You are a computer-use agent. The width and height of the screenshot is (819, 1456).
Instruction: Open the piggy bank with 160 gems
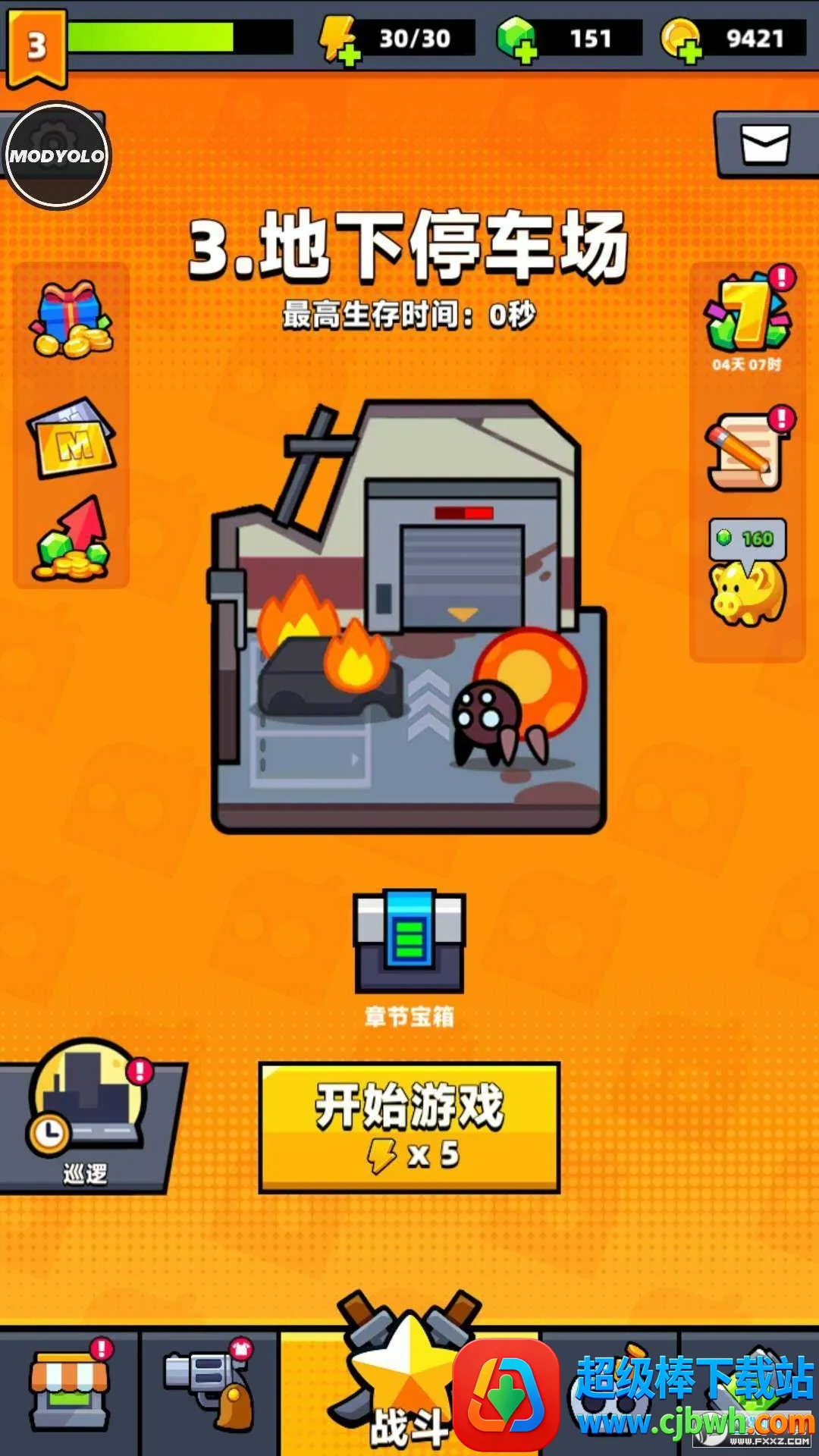pyautogui.click(x=747, y=576)
